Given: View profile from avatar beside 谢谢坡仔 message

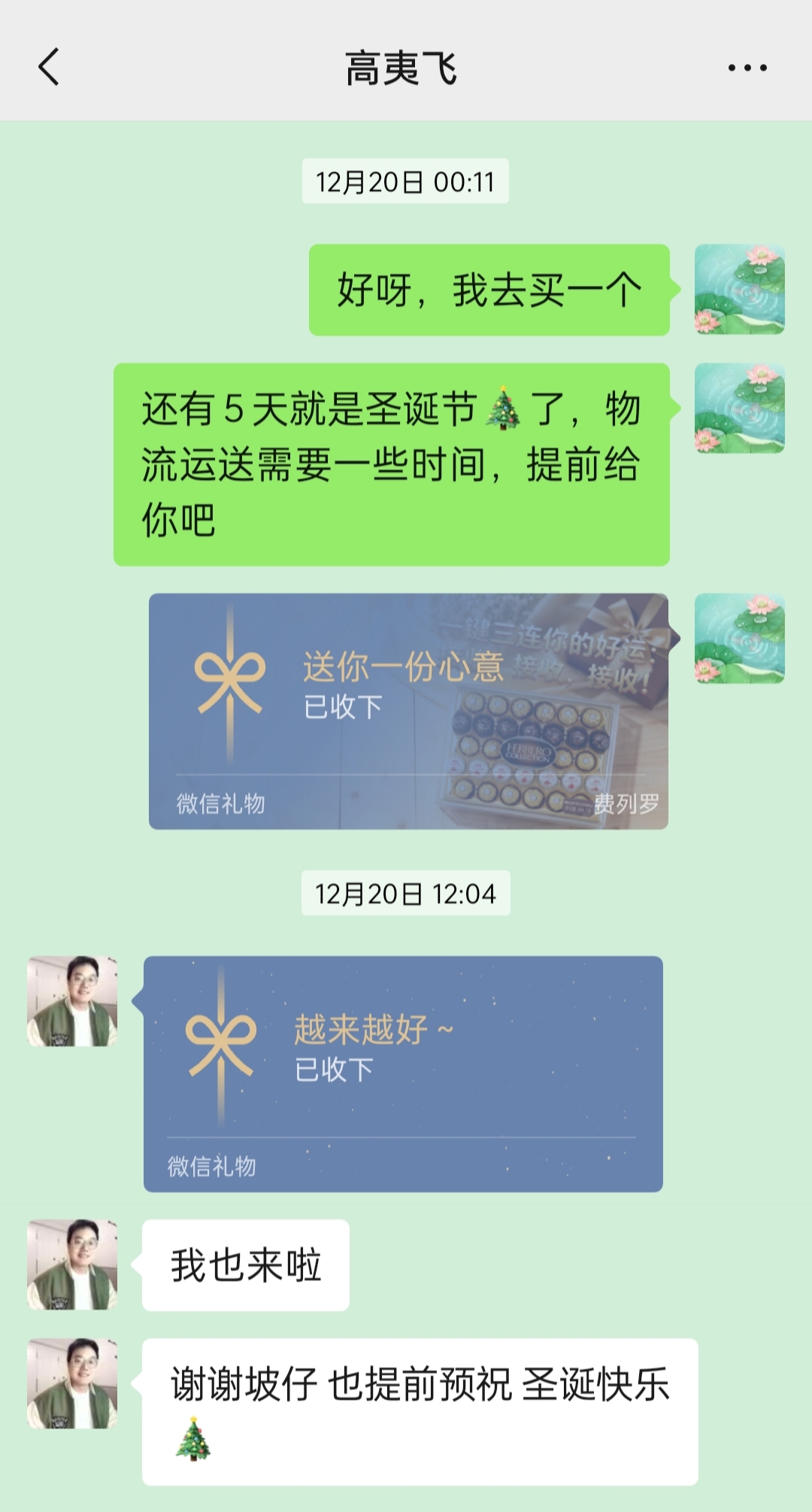Looking at the screenshot, I should 72,1383.
